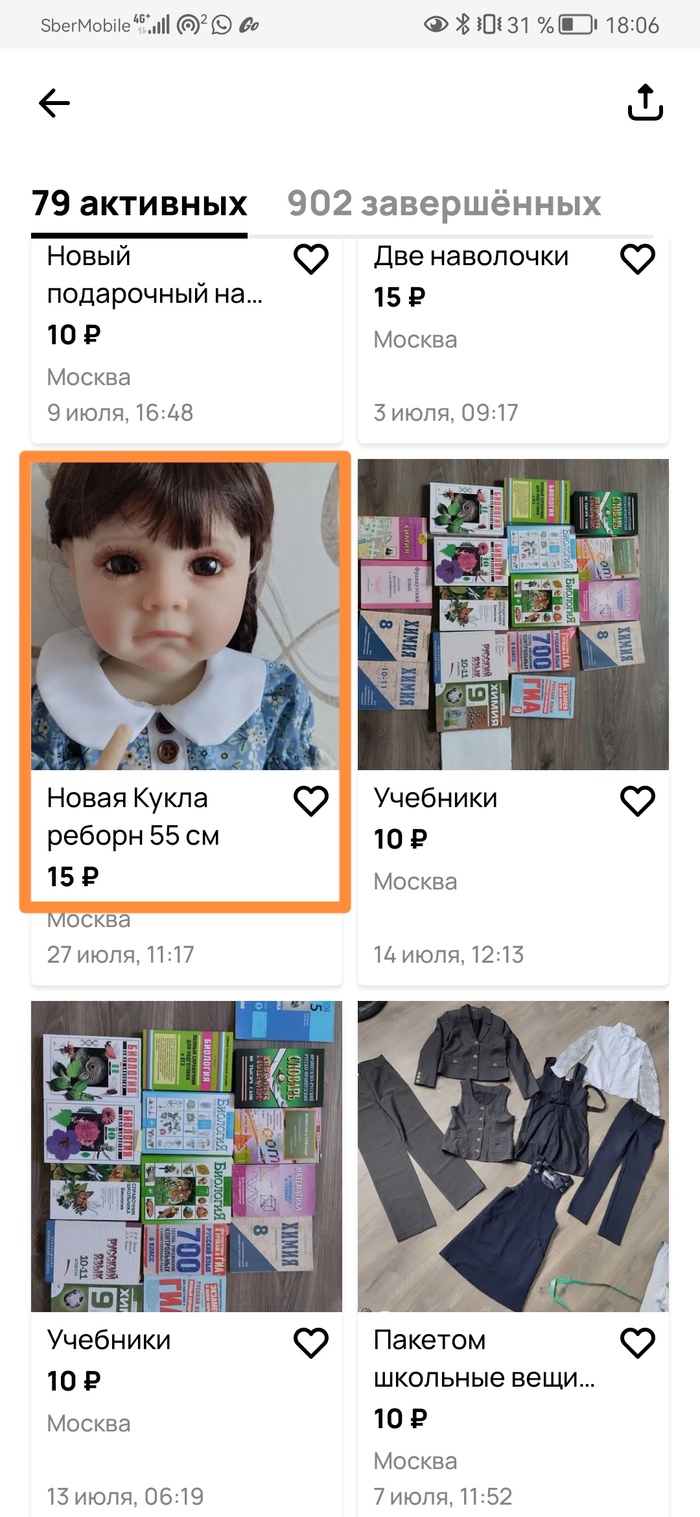
Task: View the Новый подарочный listing
Action: point(155,275)
